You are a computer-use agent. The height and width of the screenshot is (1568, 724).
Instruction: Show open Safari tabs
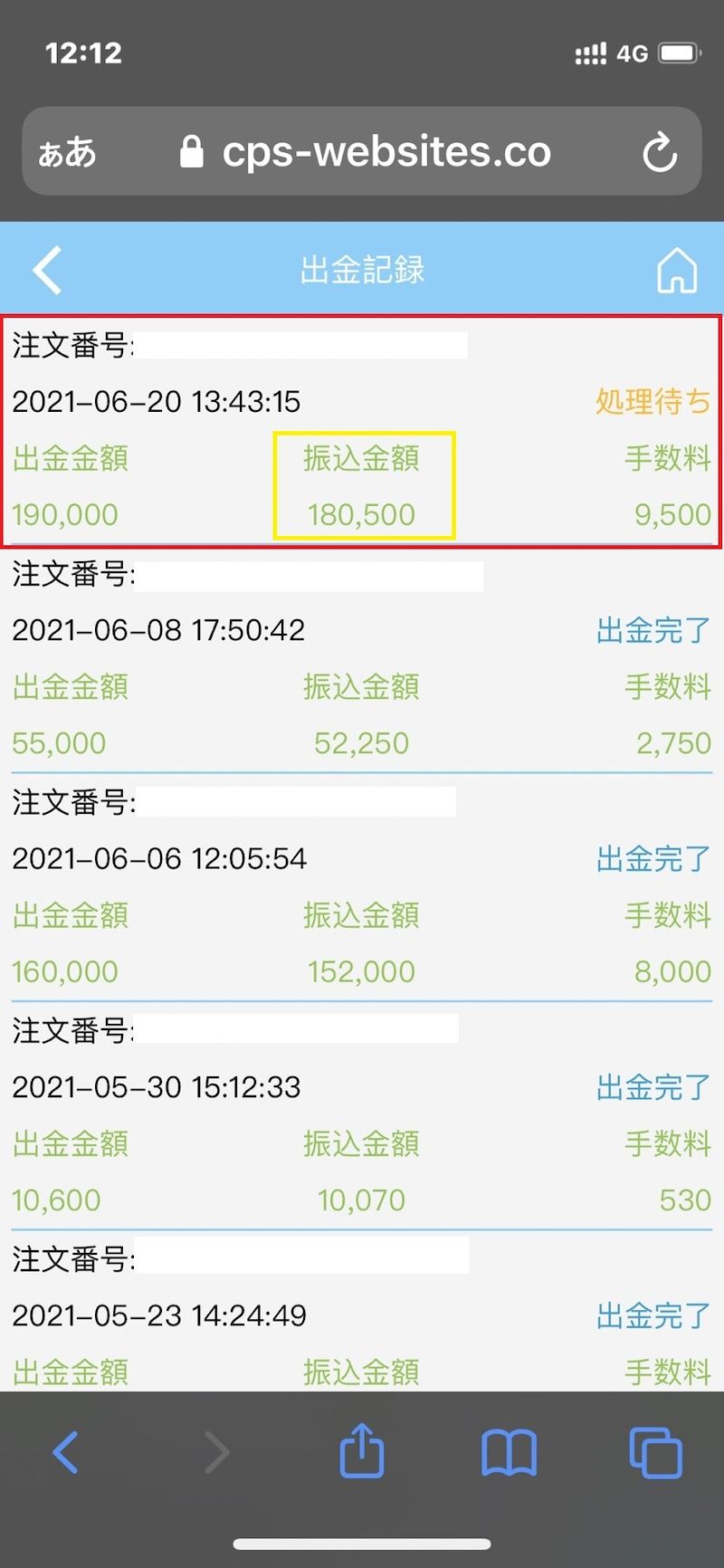click(x=654, y=1452)
